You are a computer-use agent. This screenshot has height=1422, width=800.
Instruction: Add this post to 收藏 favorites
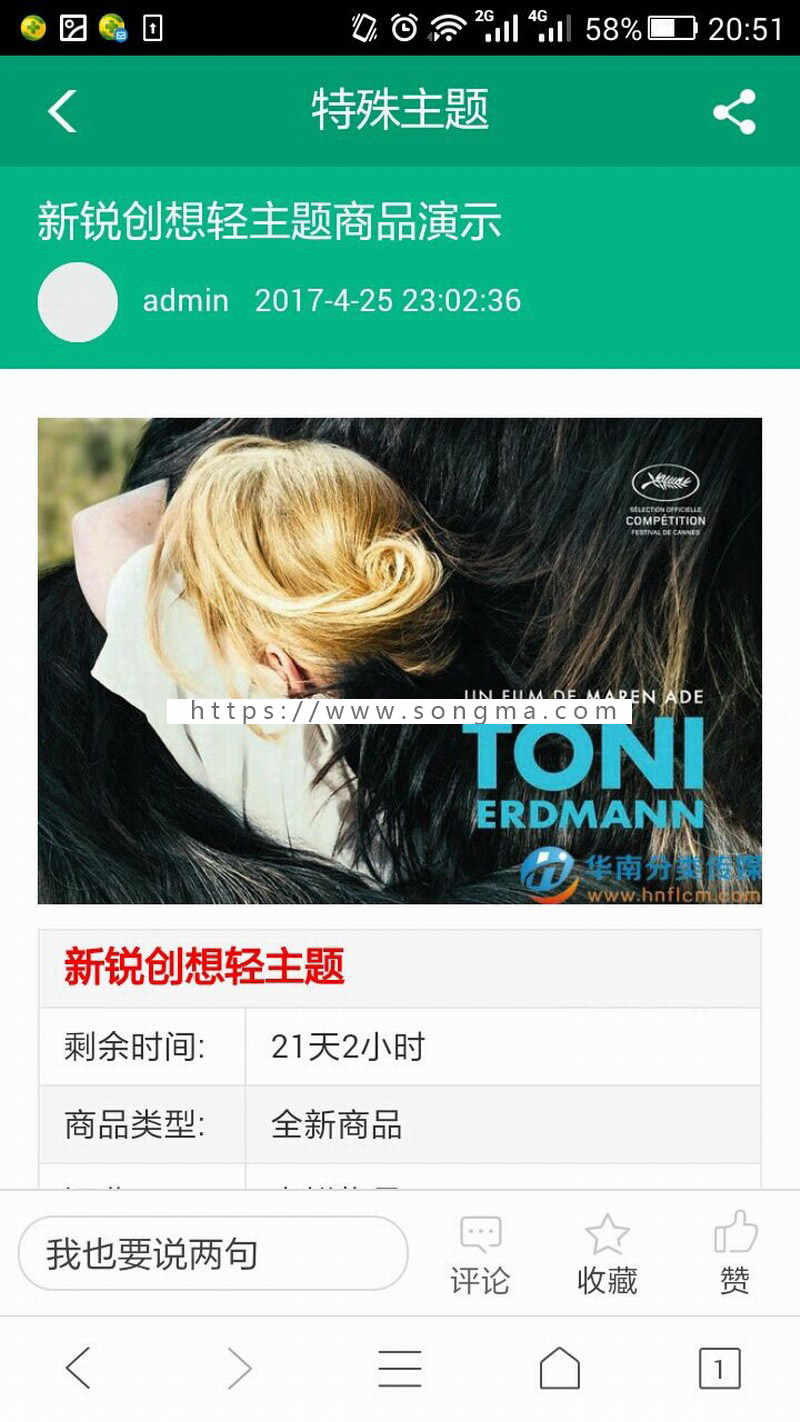tap(607, 1255)
